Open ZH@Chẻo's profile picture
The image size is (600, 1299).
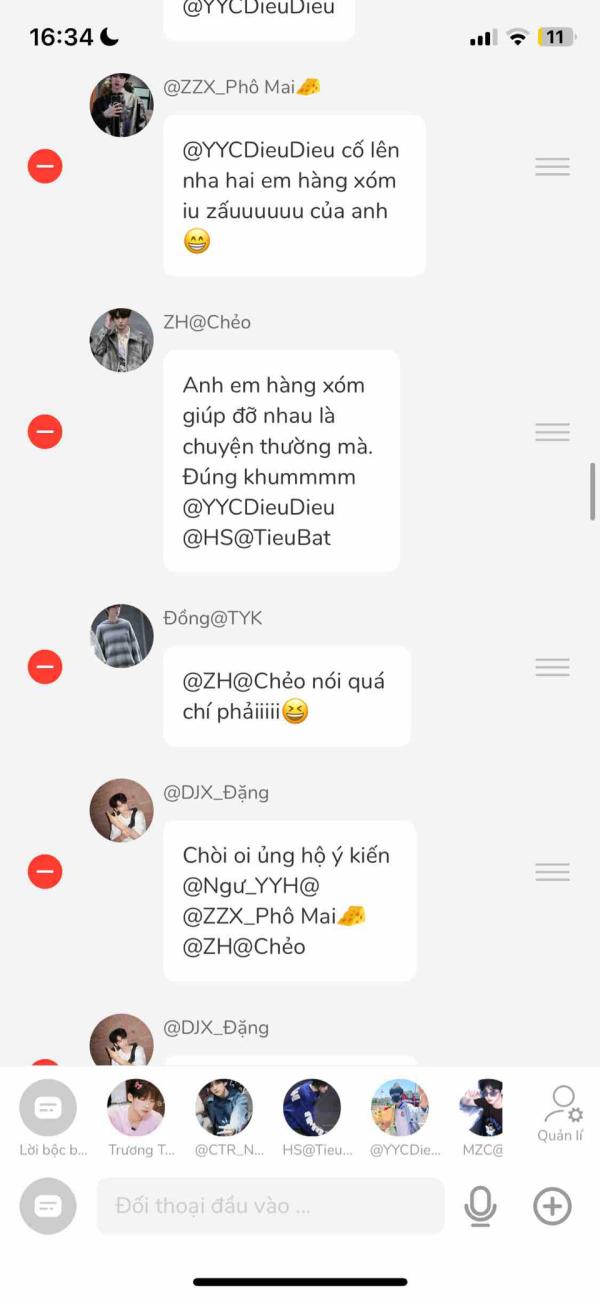[122, 340]
